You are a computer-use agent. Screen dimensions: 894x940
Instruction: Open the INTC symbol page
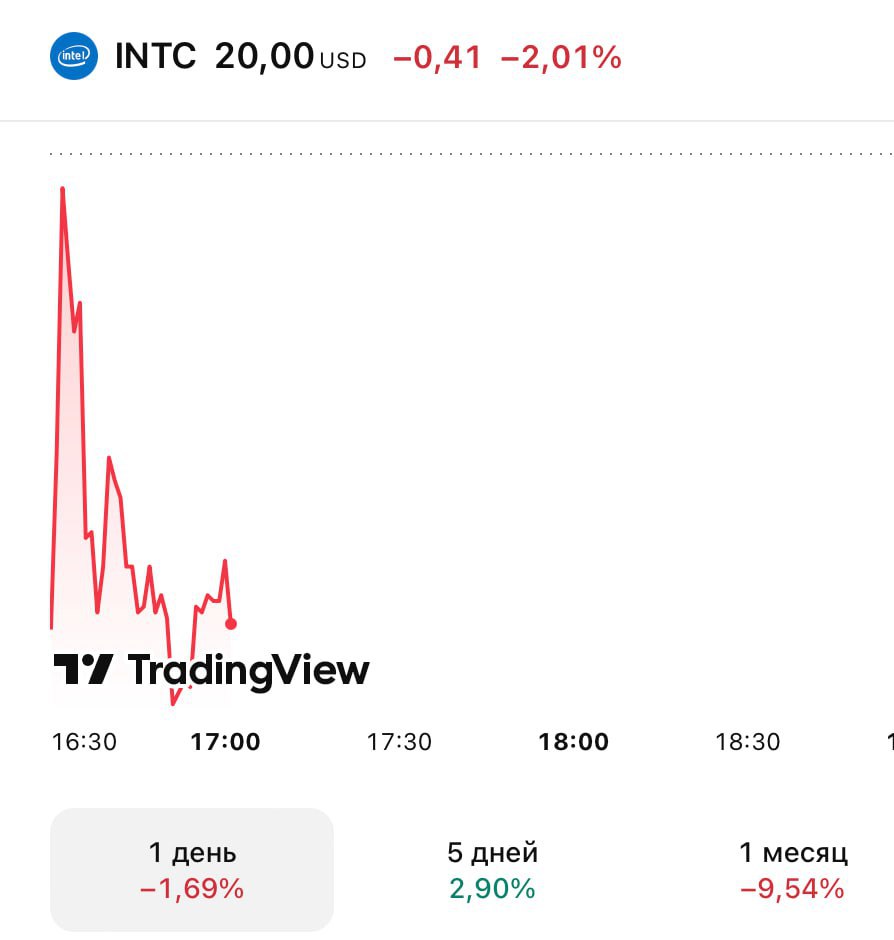point(156,57)
